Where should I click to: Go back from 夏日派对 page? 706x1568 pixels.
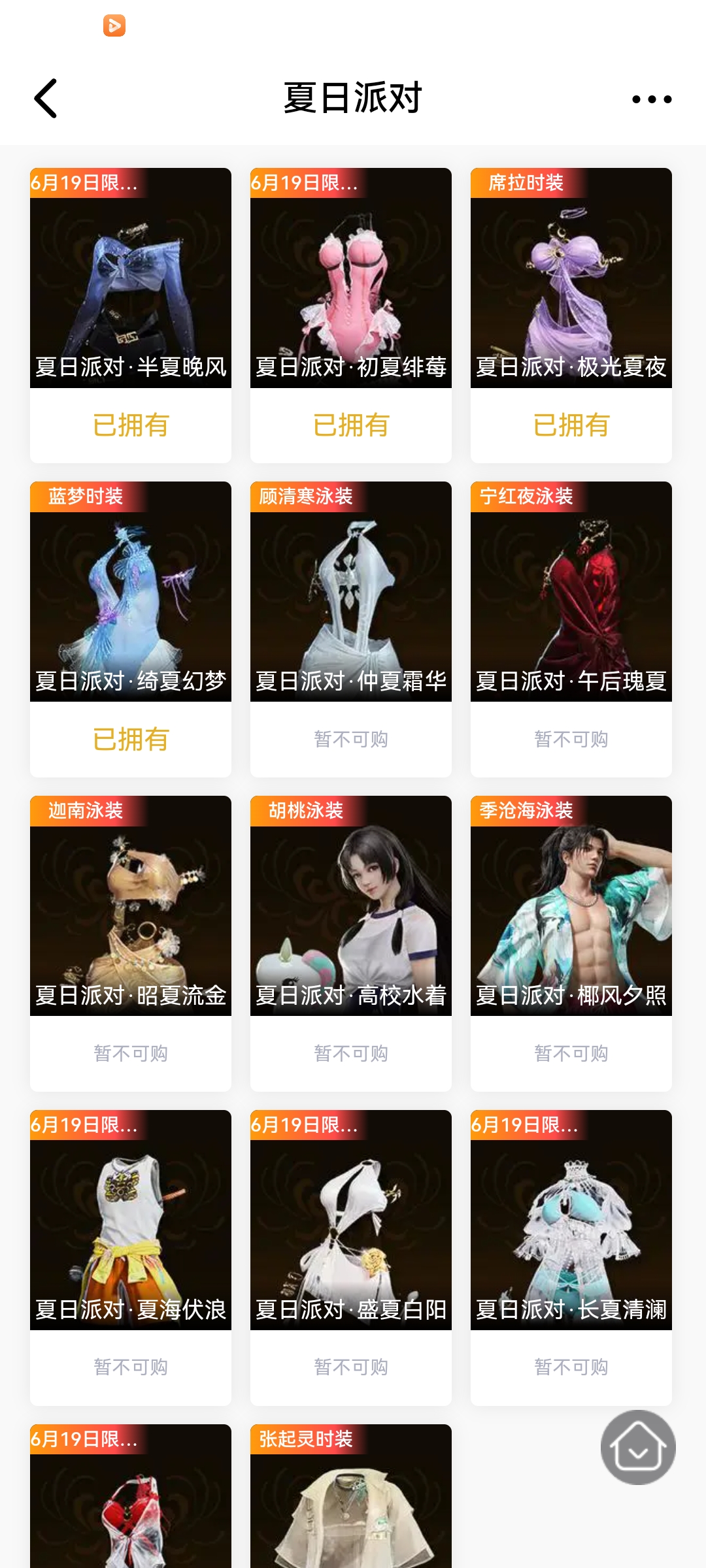pyautogui.click(x=46, y=99)
